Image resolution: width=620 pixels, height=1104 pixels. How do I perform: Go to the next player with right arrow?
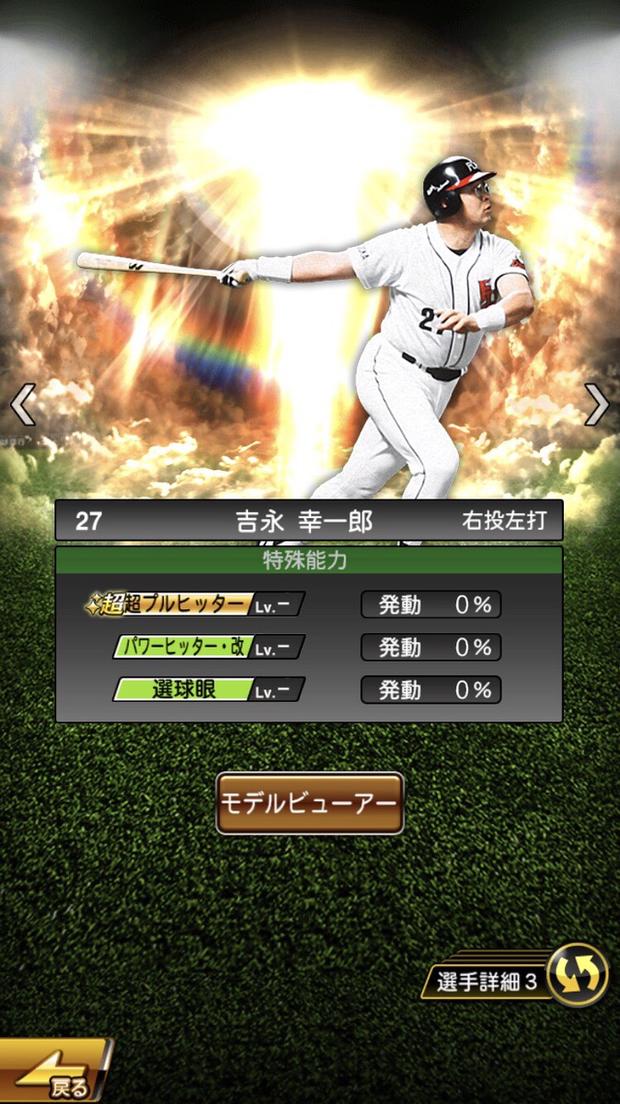597,405
